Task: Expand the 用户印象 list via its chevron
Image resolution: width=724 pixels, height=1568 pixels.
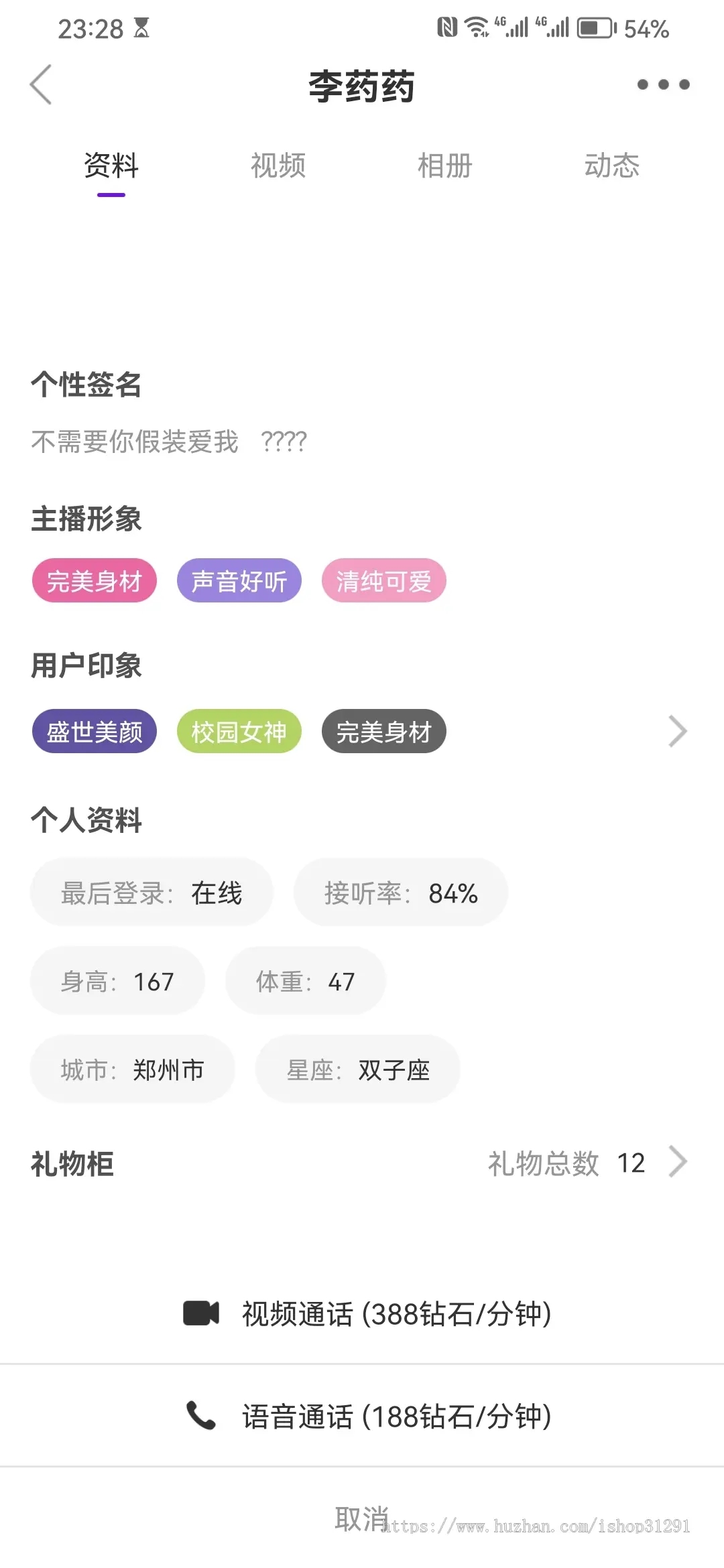Action: pyautogui.click(x=678, y=731)
